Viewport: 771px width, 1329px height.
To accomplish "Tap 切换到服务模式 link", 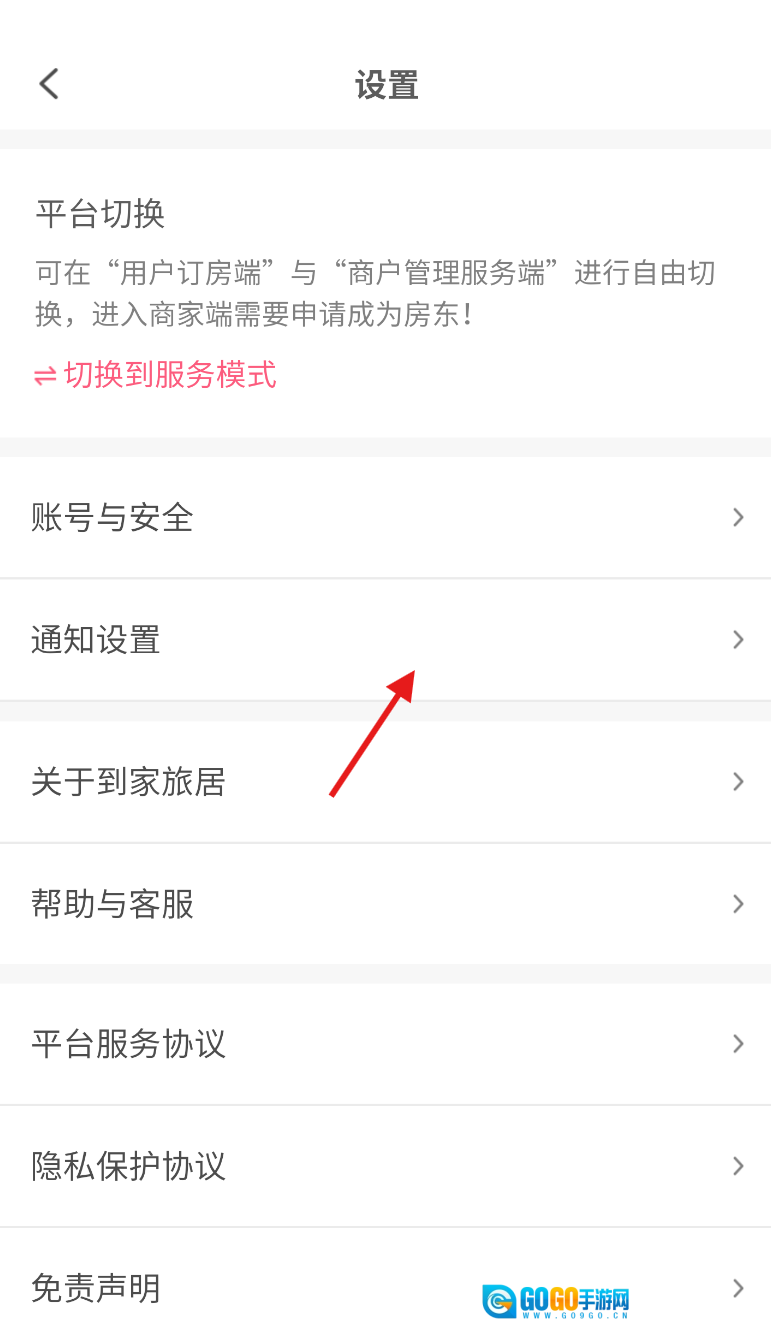I will [155, 376].
